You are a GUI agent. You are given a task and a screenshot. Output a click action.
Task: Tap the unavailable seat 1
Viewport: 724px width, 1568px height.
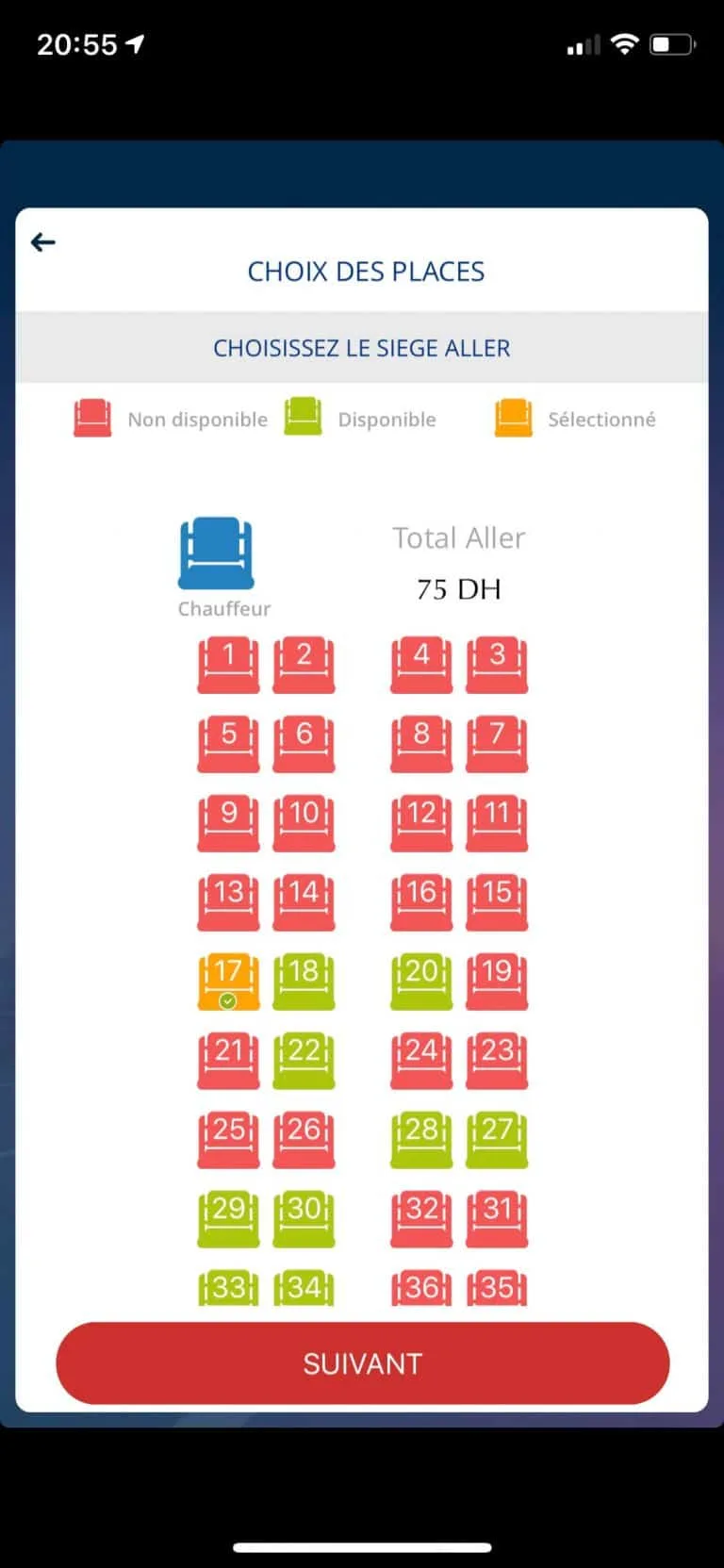[x=228, y=665]
